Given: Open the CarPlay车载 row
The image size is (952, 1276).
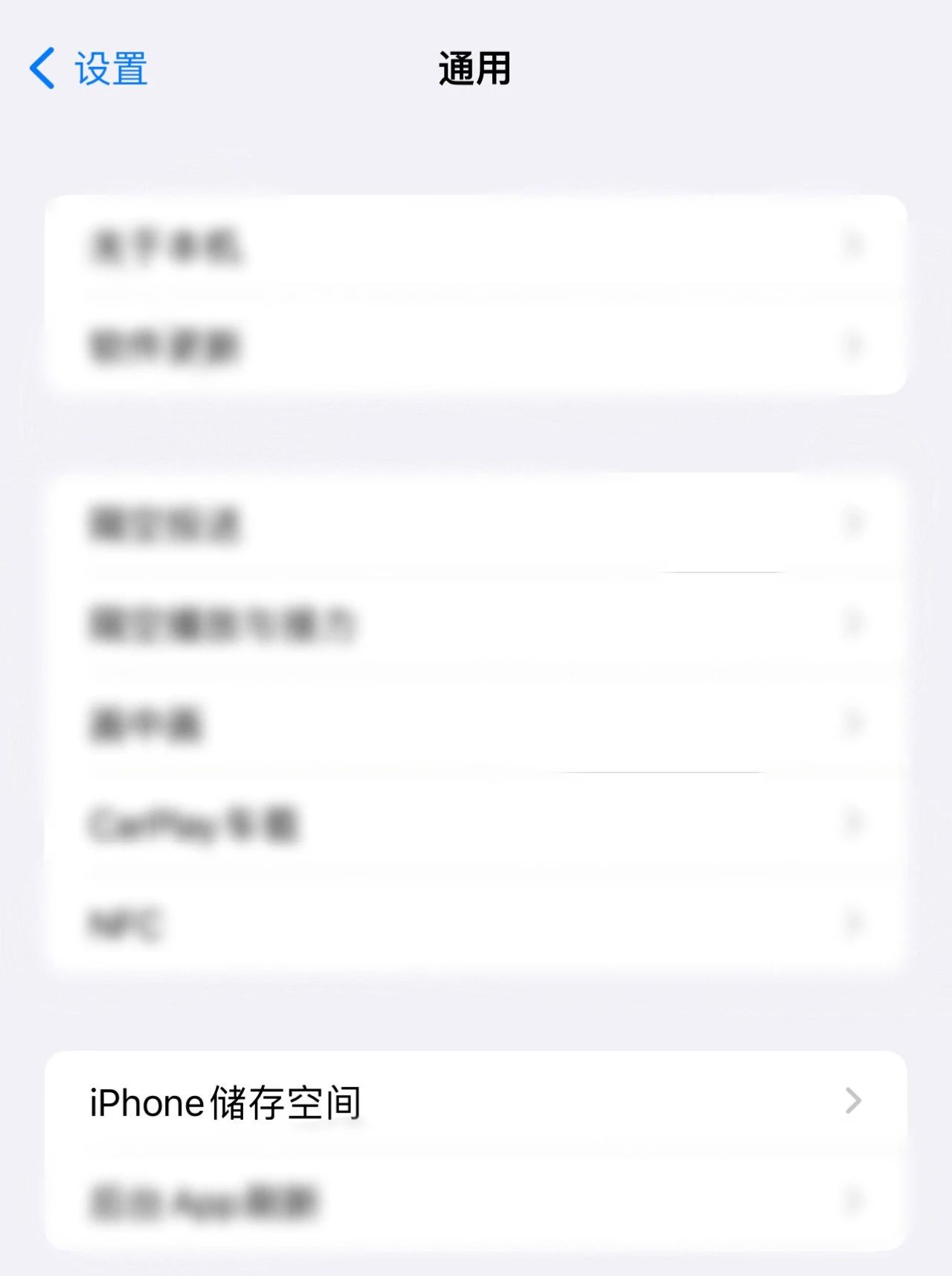Looking at the screenshot, I should coord(475,824).
